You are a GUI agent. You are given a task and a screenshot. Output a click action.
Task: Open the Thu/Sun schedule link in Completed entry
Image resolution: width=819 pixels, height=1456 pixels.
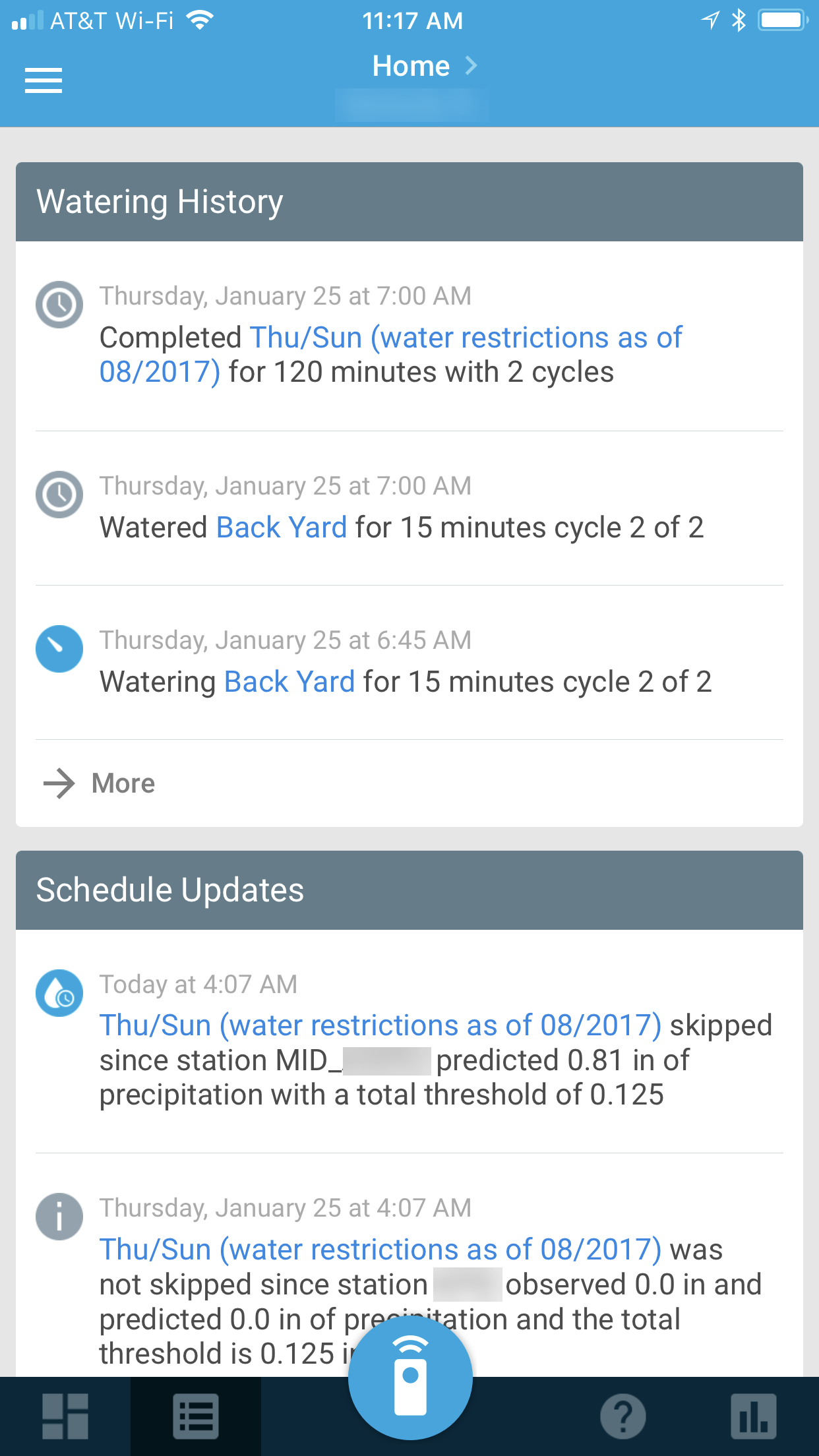point(391,355)
